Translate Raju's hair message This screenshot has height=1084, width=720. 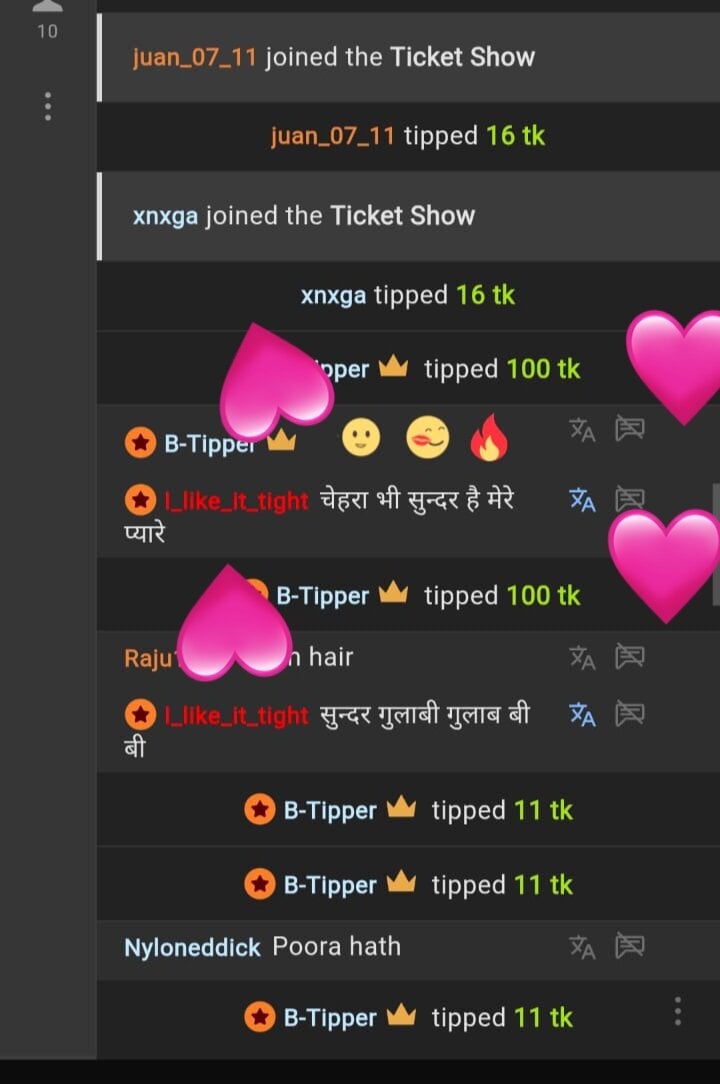coord(582,657)
